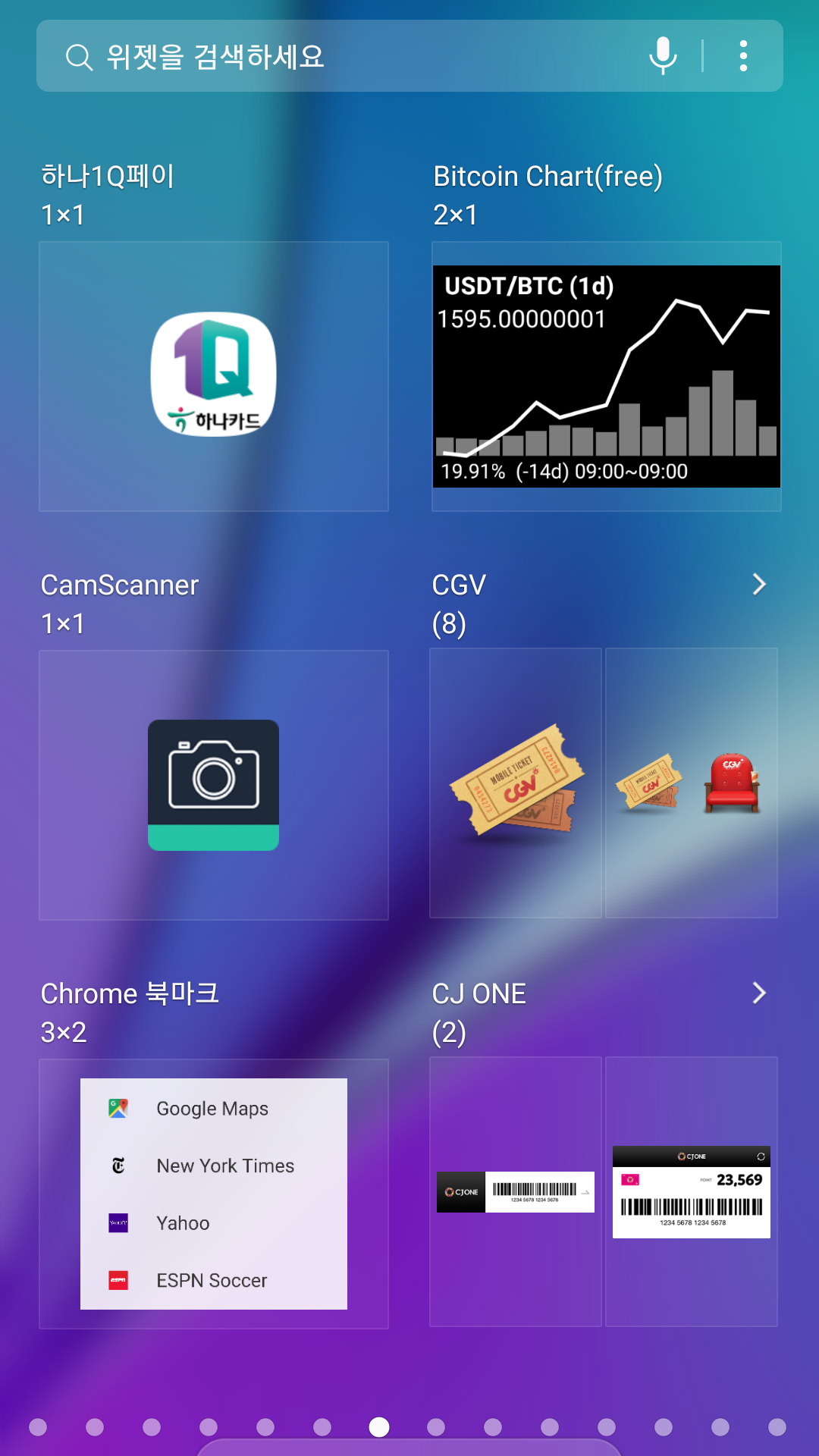
Task: Select the CGV mobile ticket widget
Action: coord(515,785)
